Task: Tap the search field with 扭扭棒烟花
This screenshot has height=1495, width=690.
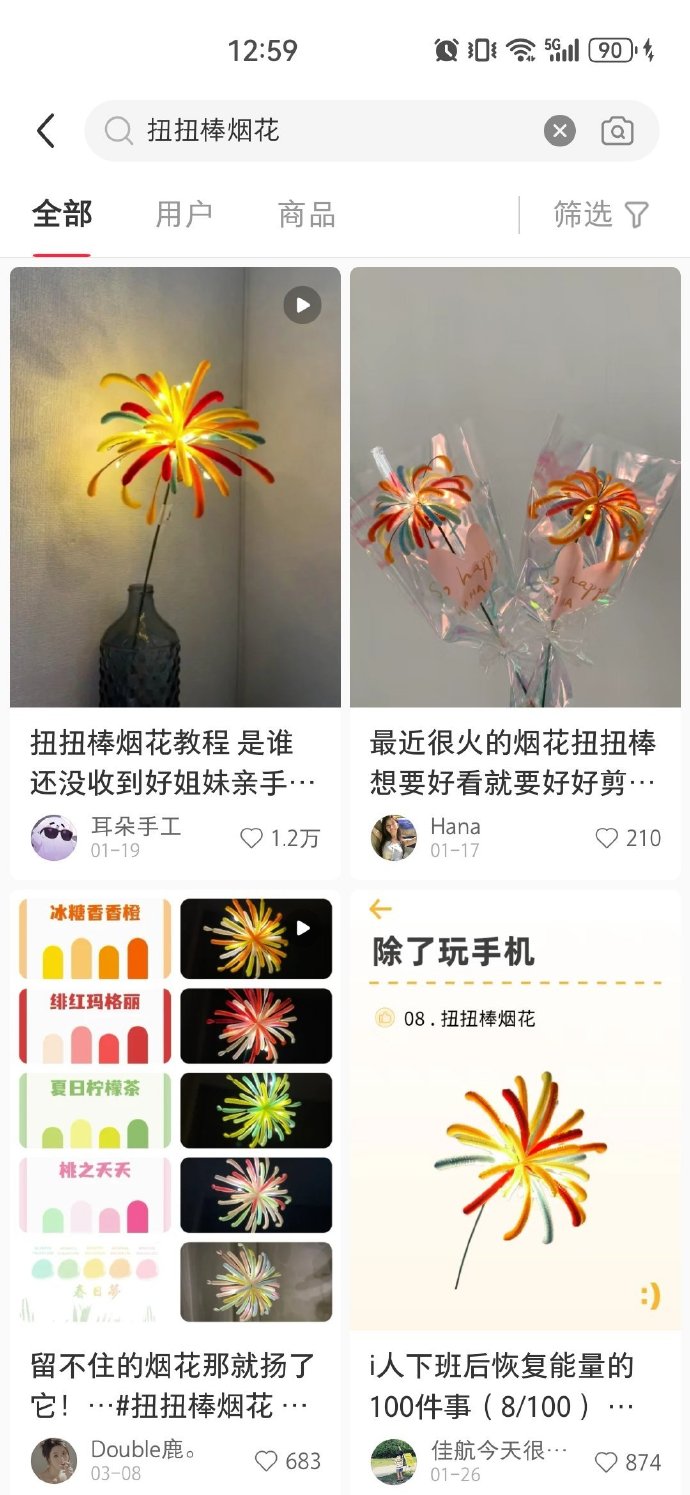Action: [x=330, y=131]
